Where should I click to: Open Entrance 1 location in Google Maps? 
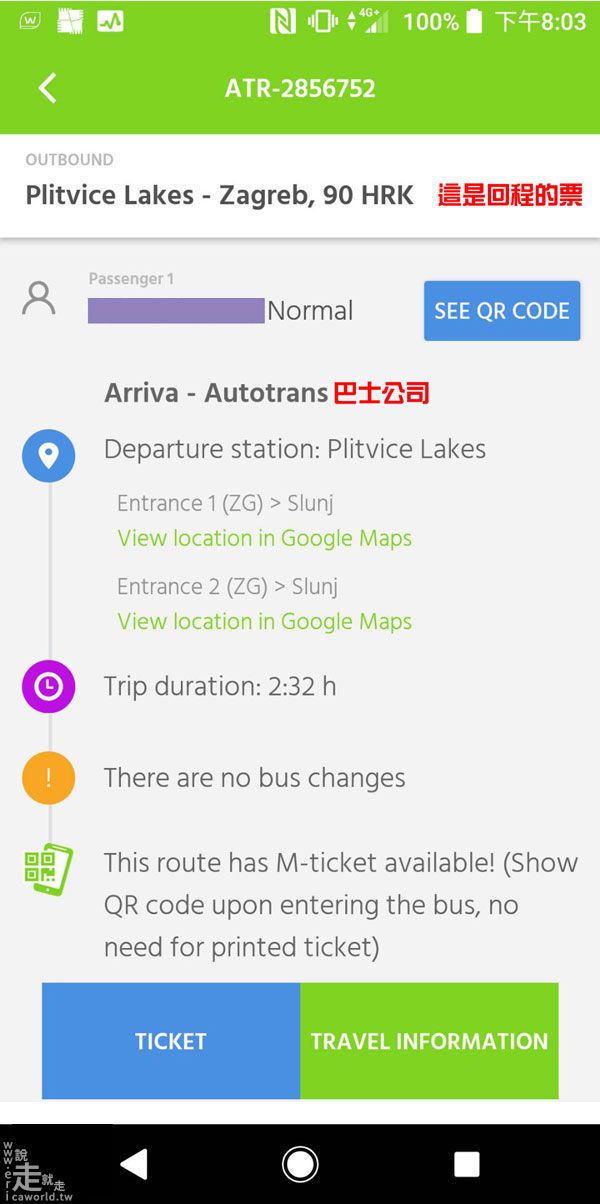pos(264,538)
